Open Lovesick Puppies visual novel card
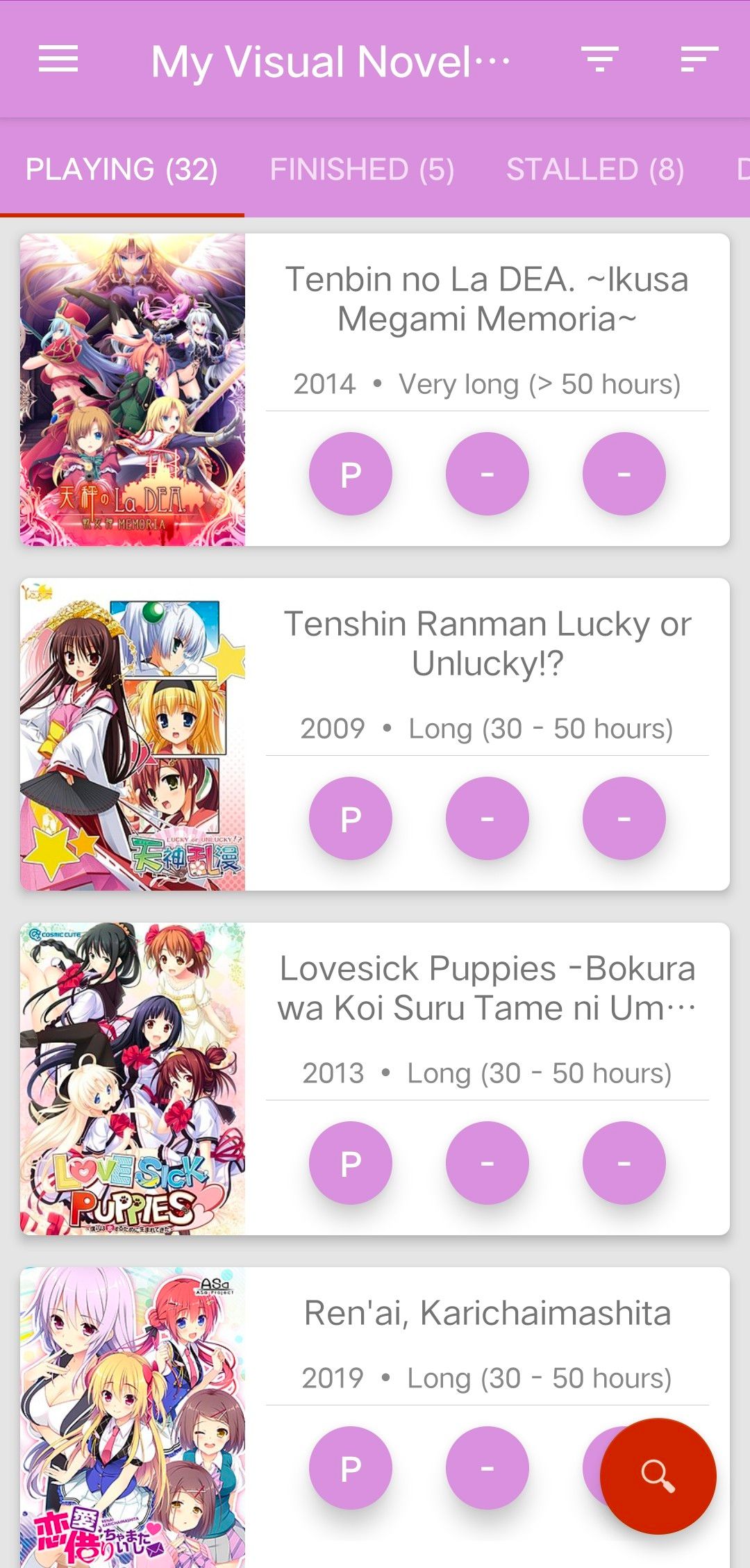The image size is (750, 1568). coord(486,988)
